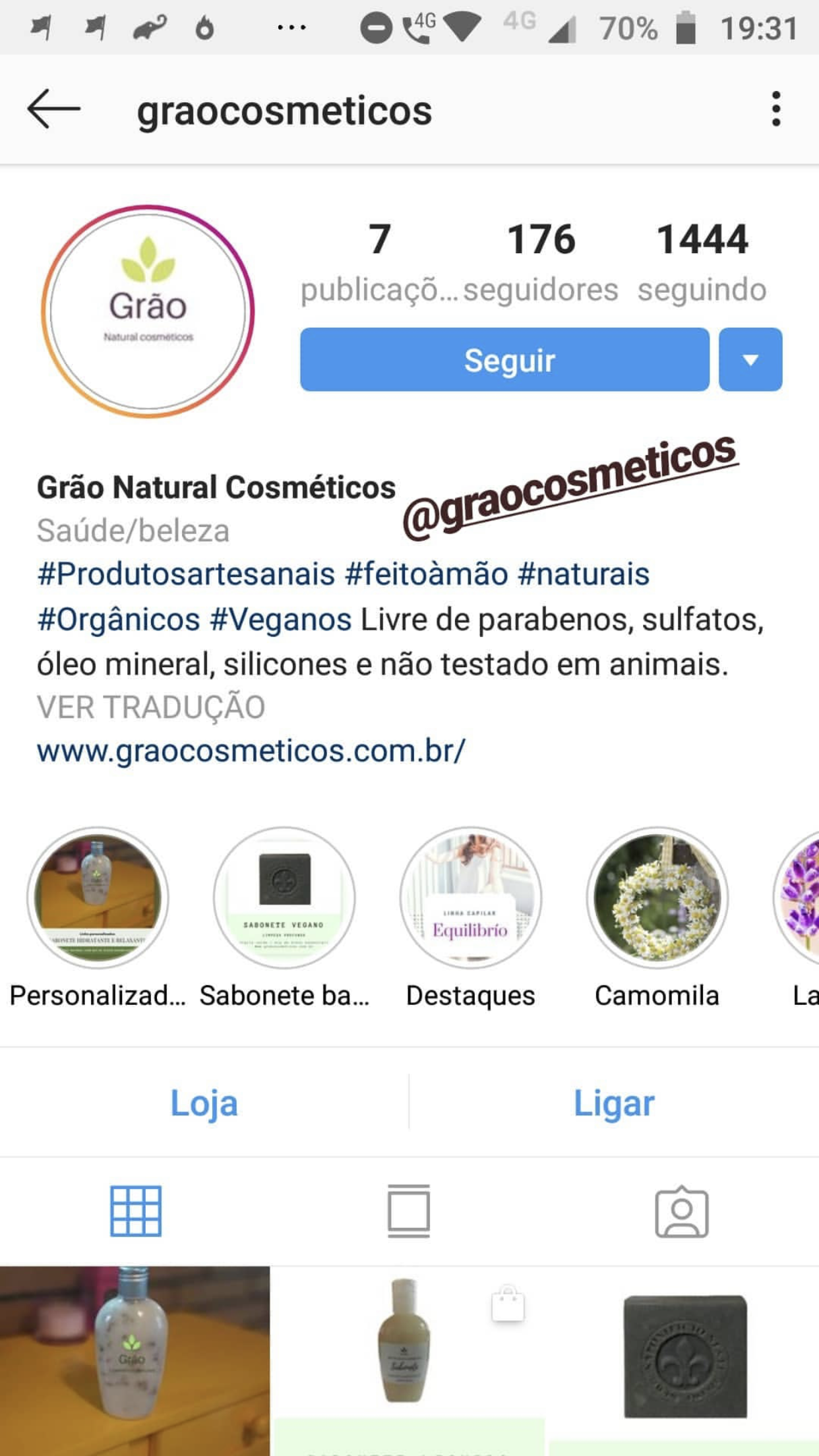Open the #Veganos hashtag
This screenshot has width=819, height=1456.
tap(280, 620)
